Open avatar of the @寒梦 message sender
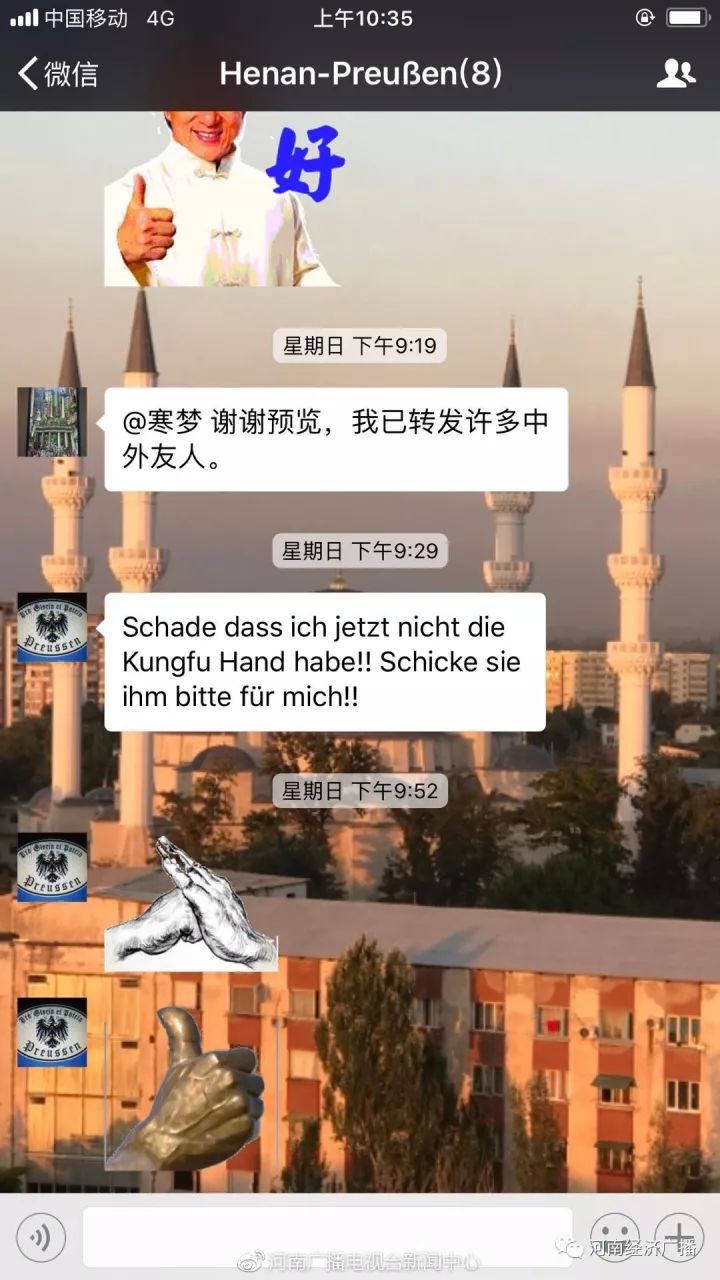 (x=52, y=422)
